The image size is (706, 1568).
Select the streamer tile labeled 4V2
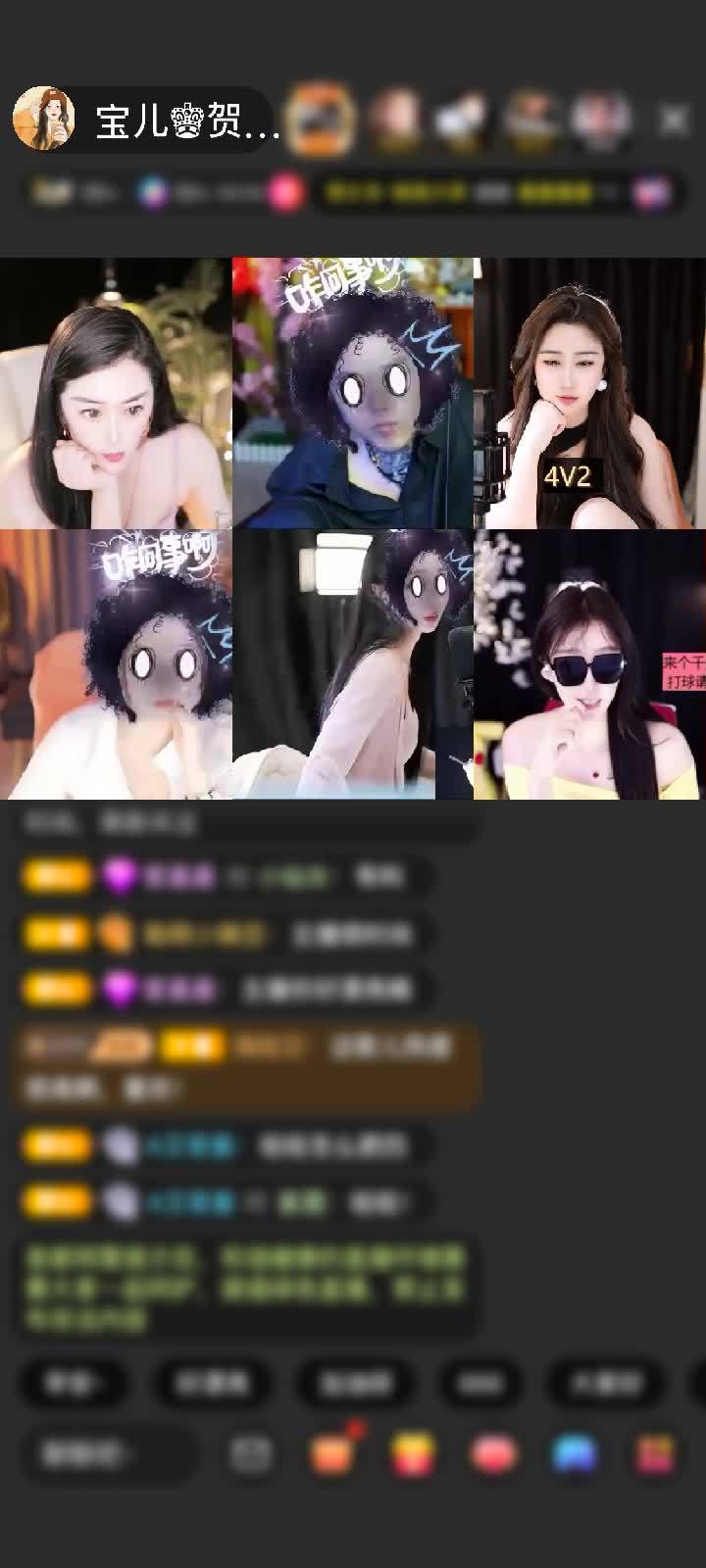click(588, 394)
